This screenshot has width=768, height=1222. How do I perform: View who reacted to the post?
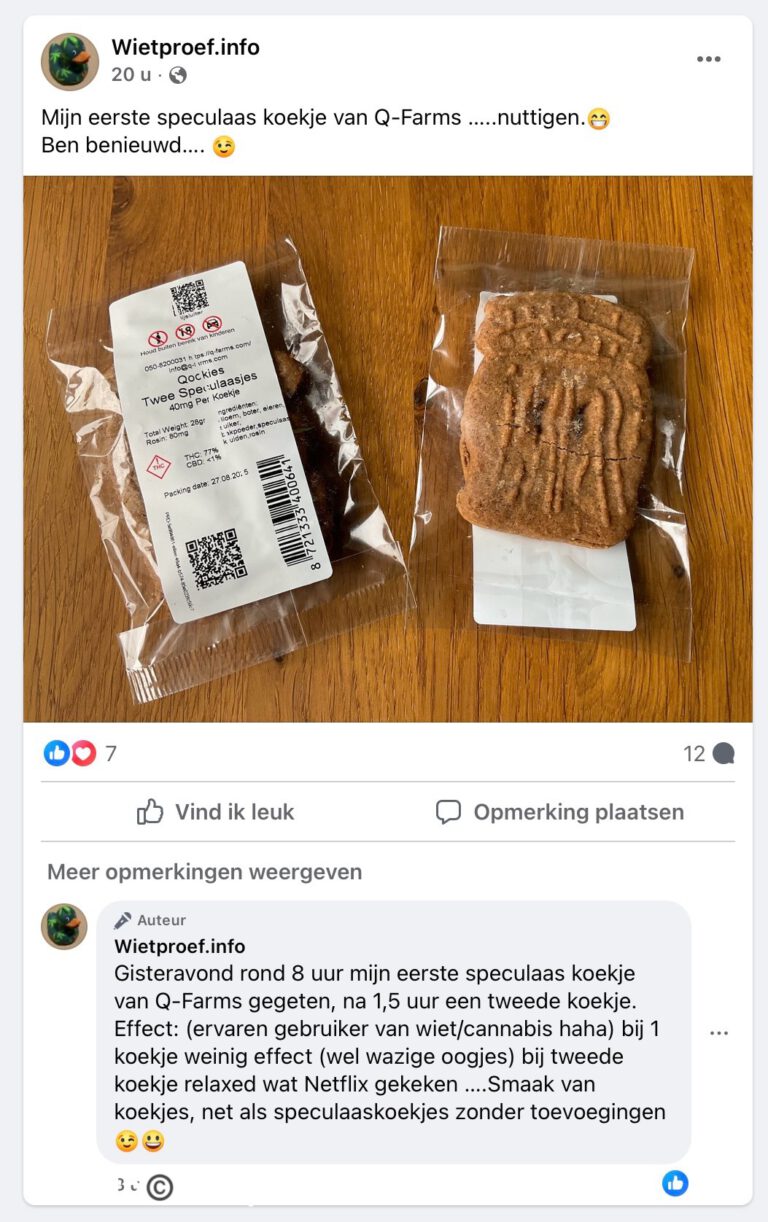(x=80, y=754)
